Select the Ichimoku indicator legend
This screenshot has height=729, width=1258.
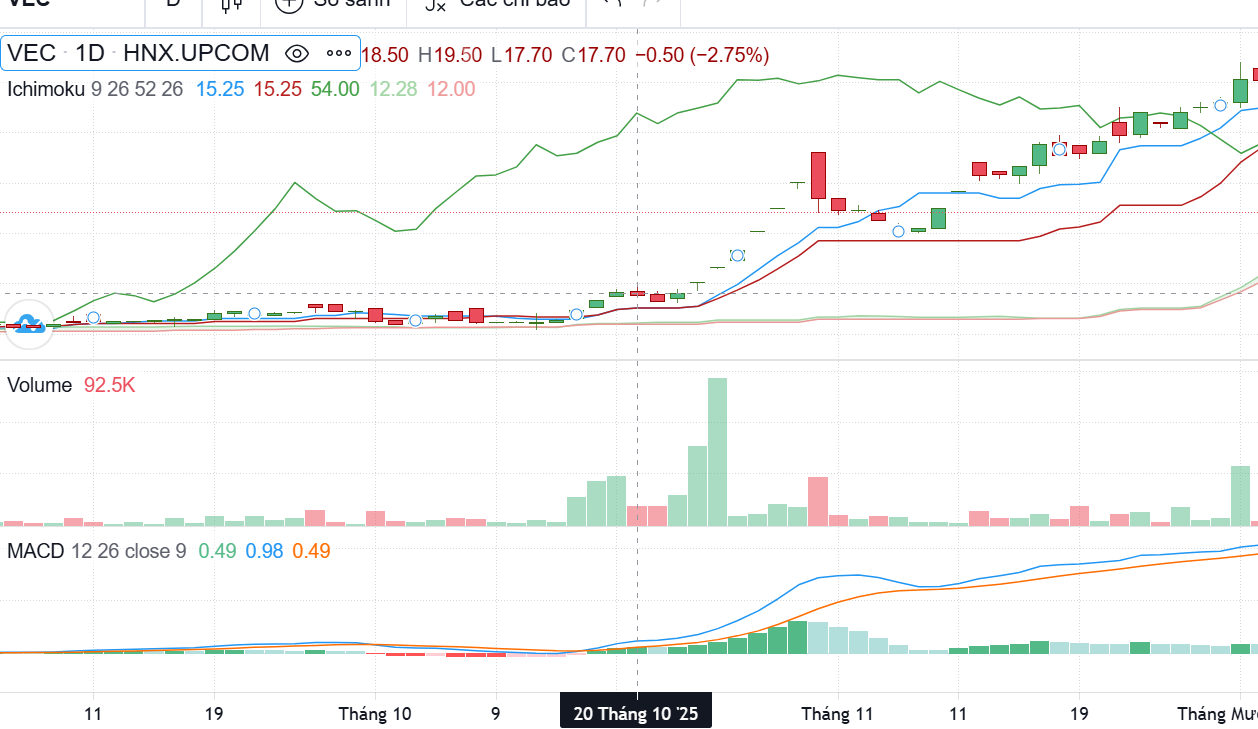(46, 89)
